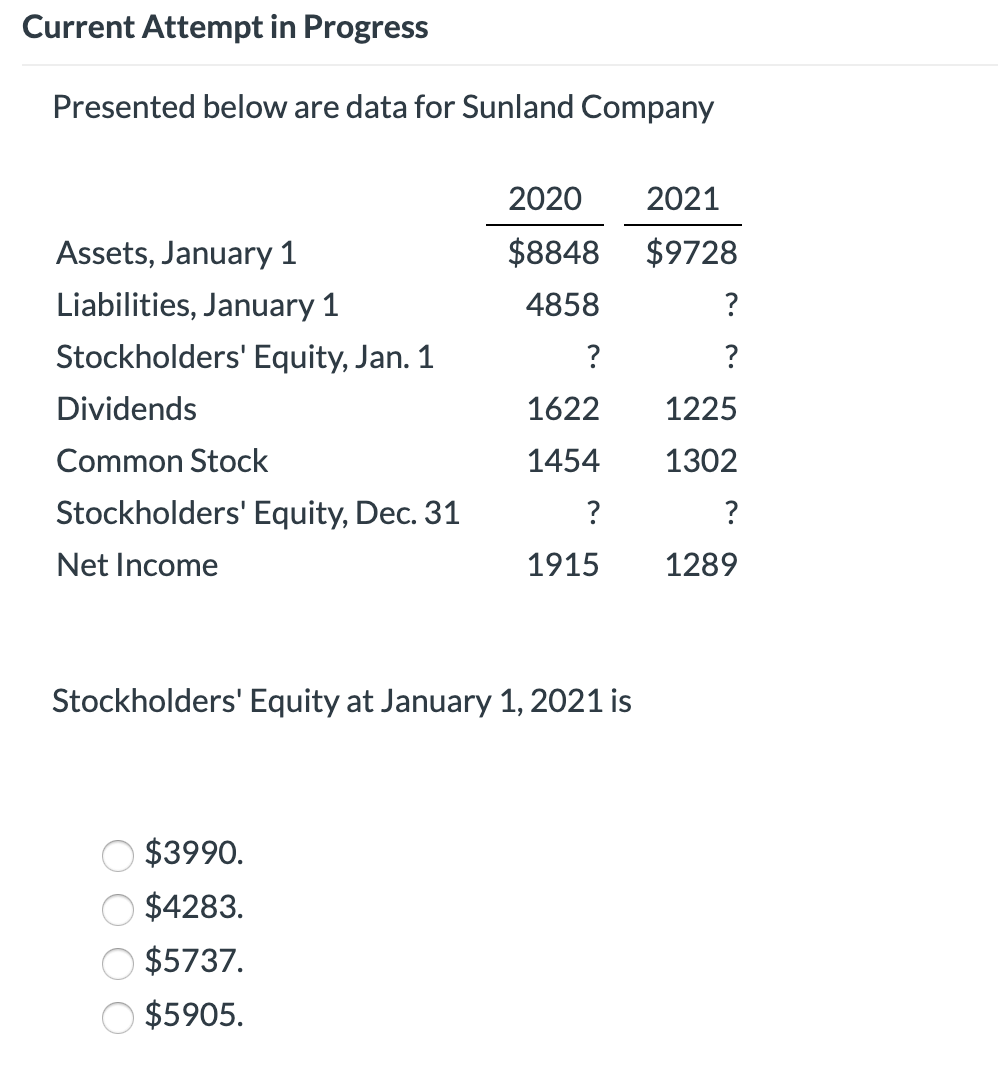
Task: Select the $5737 answer option
Action: click(117, 964)
